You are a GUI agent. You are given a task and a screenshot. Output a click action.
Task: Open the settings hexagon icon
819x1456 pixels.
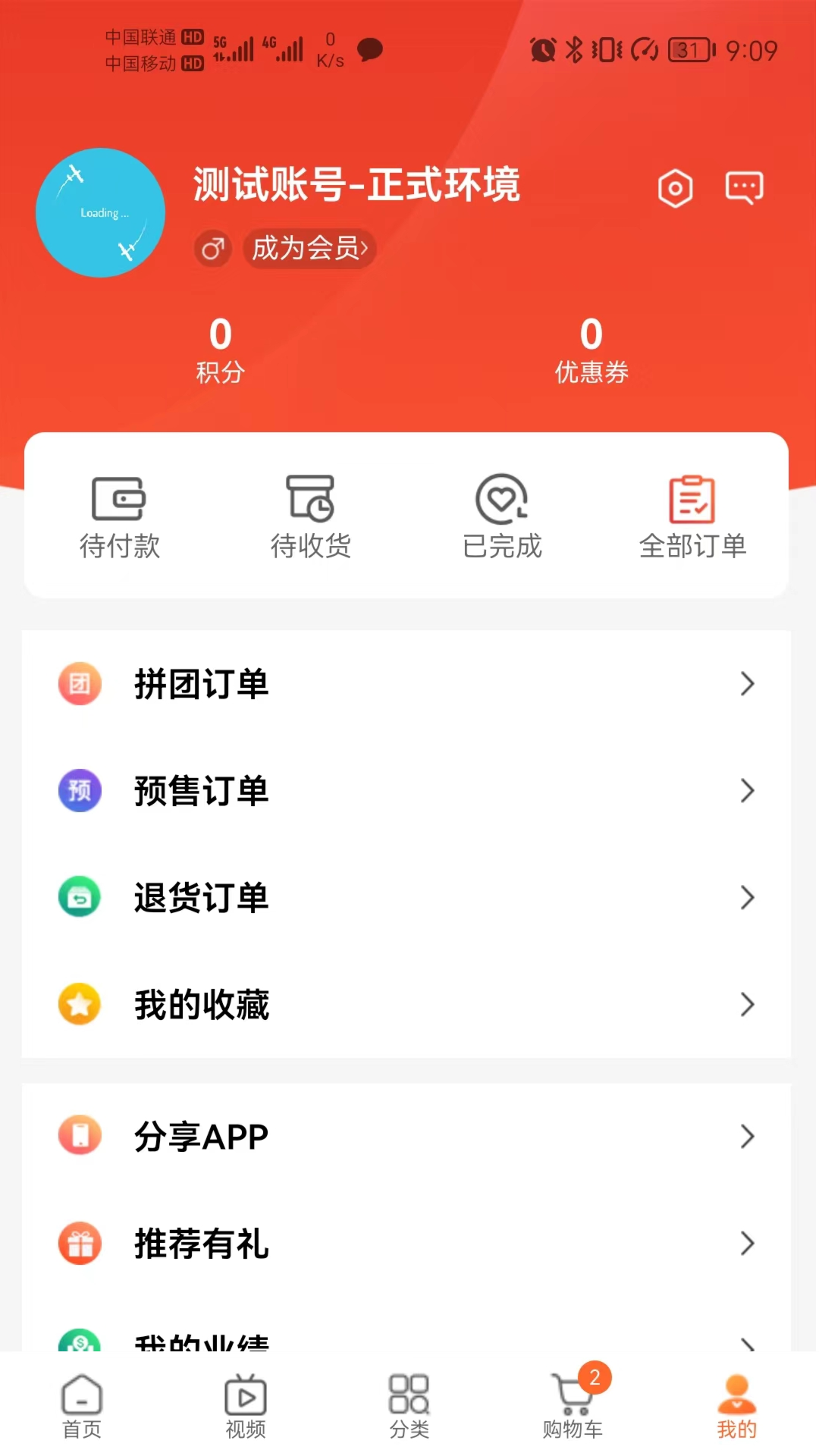[x=675, y=189]
